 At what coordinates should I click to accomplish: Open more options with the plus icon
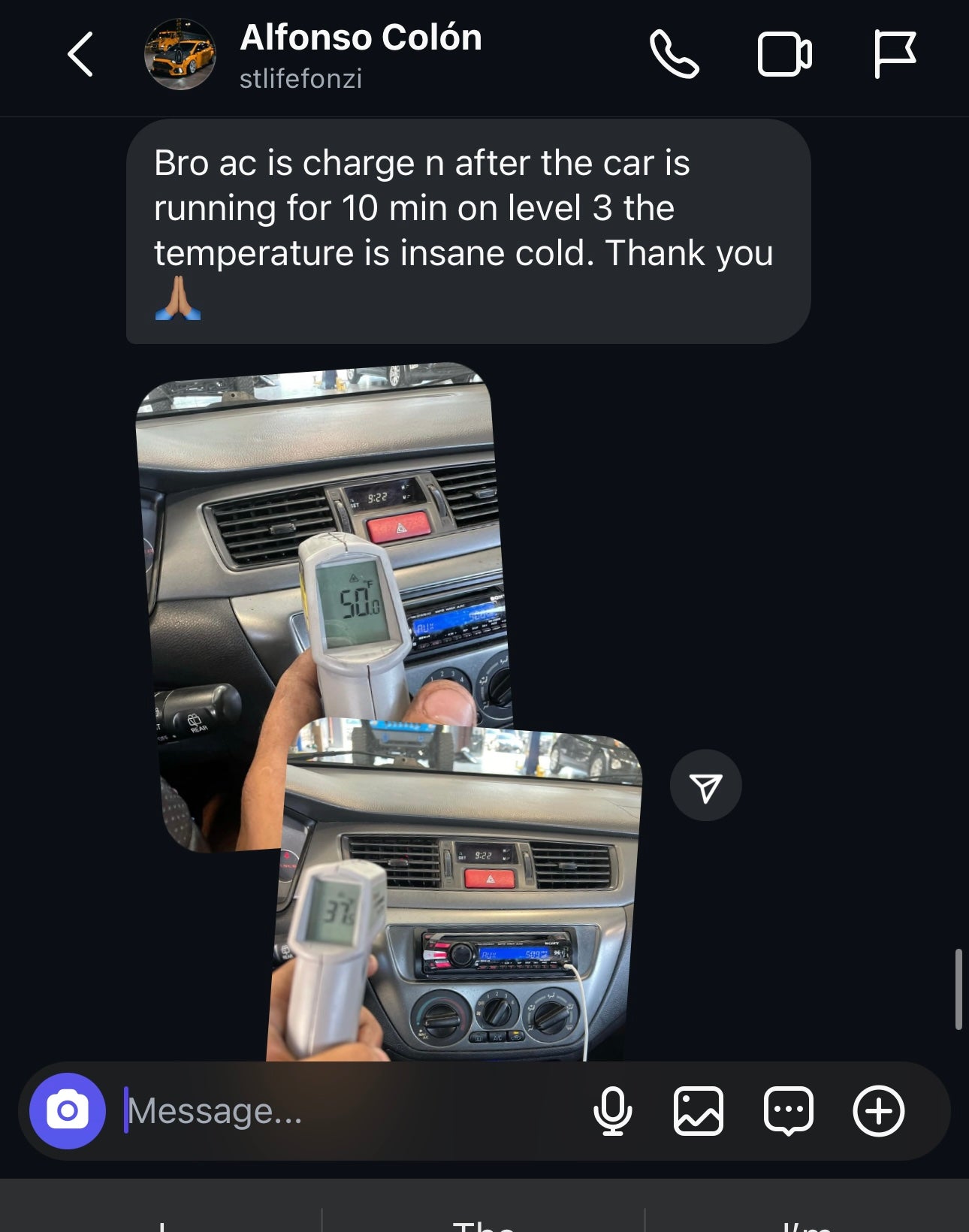pos(878,1110)
